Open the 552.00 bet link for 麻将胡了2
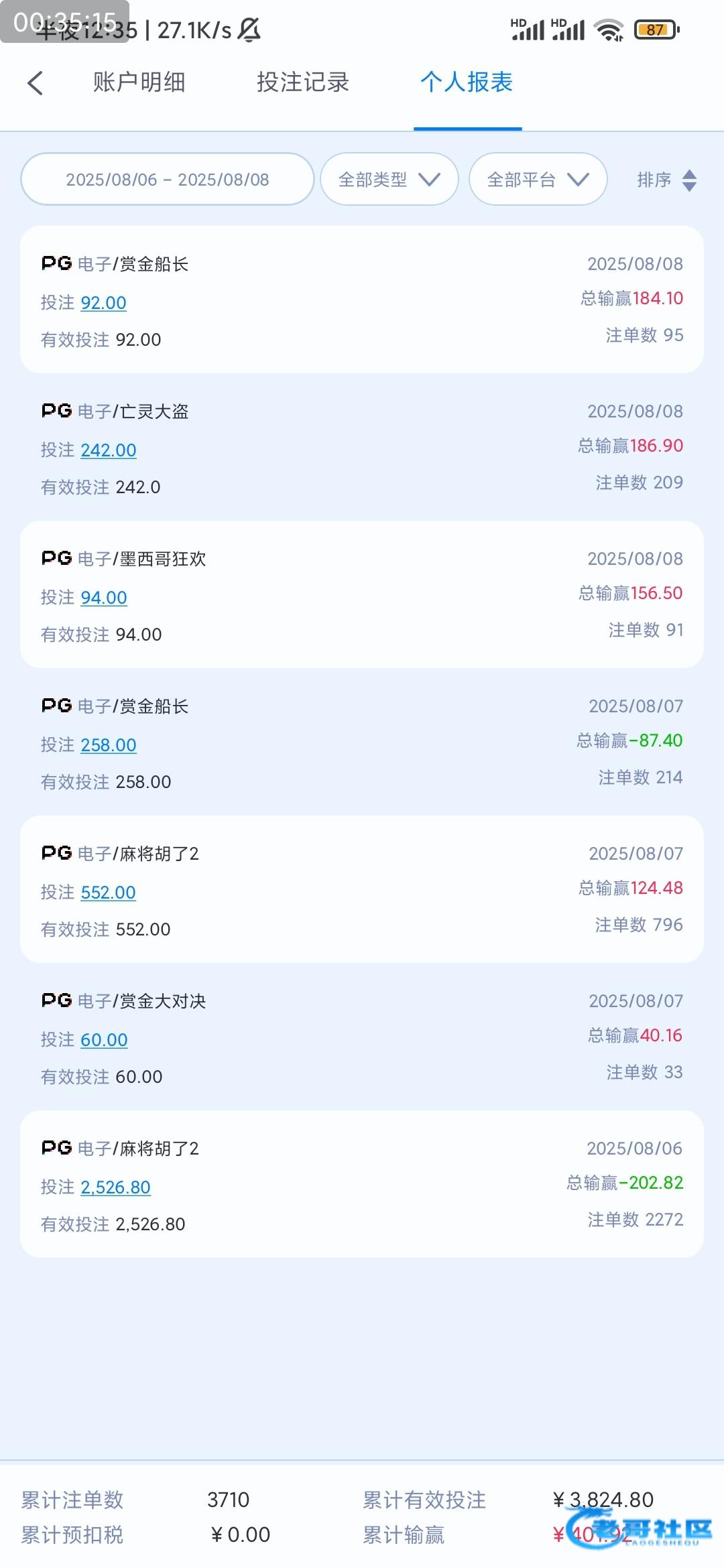The image size is (724, 1568). pyautogui.click(x=109, y=893)
